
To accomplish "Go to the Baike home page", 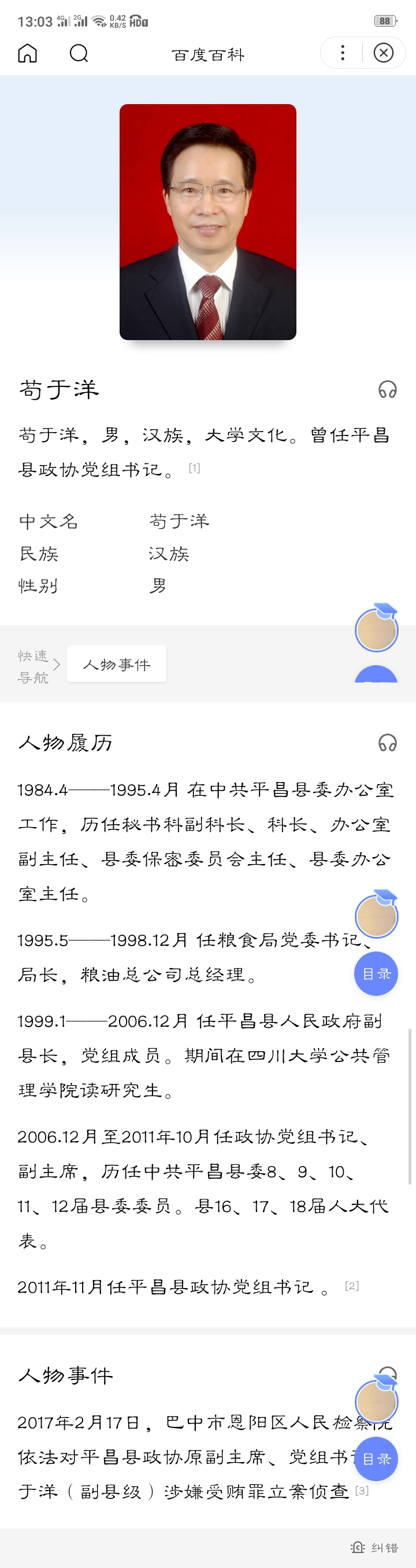I will [x=27, y=54].
